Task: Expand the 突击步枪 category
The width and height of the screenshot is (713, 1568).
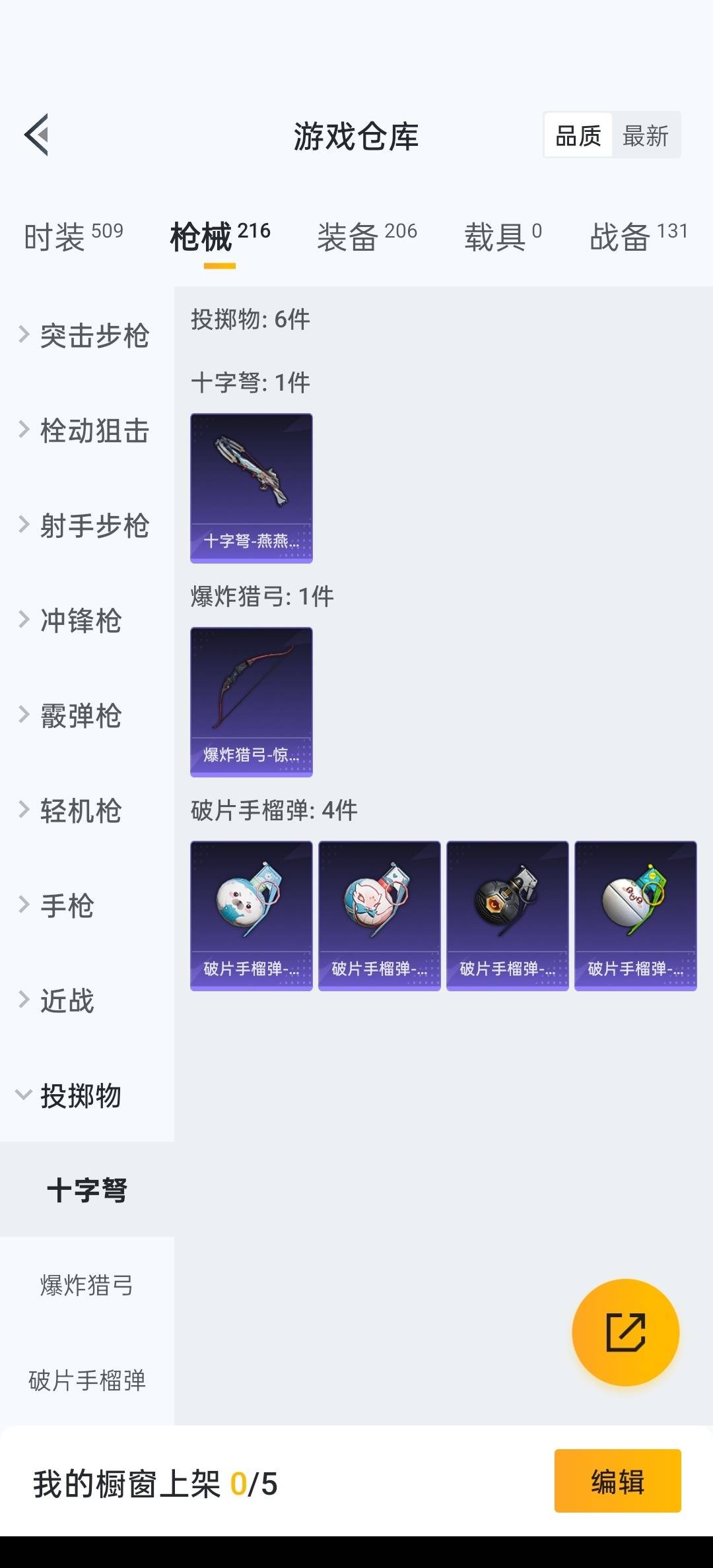Action: tap(86, 335)
